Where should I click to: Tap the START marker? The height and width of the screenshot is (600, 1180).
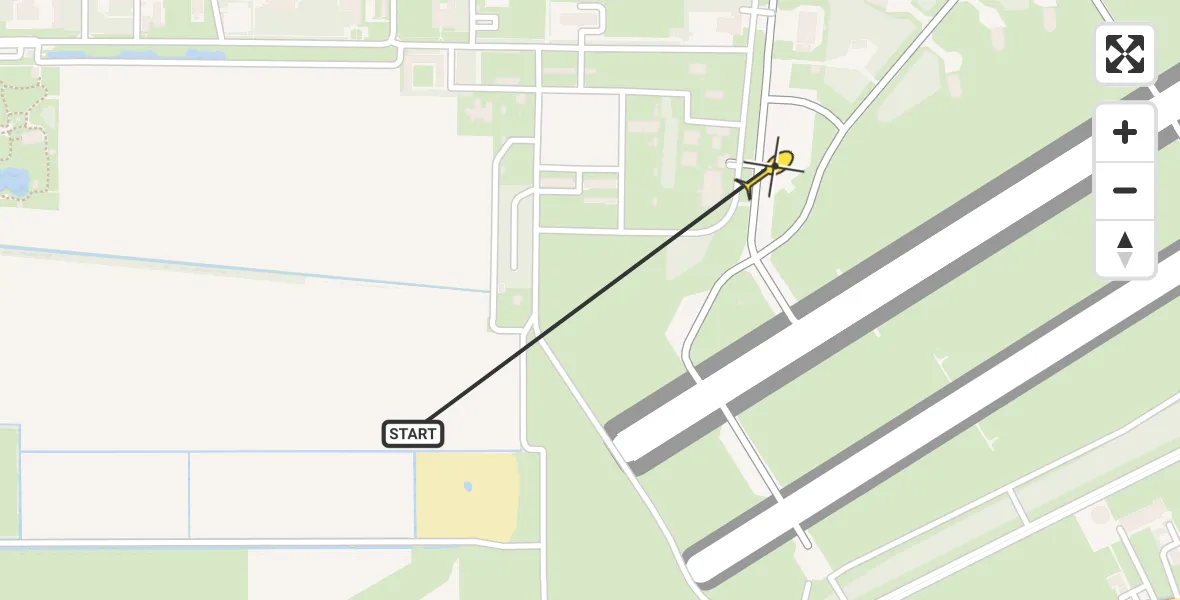tap(413, 434)
